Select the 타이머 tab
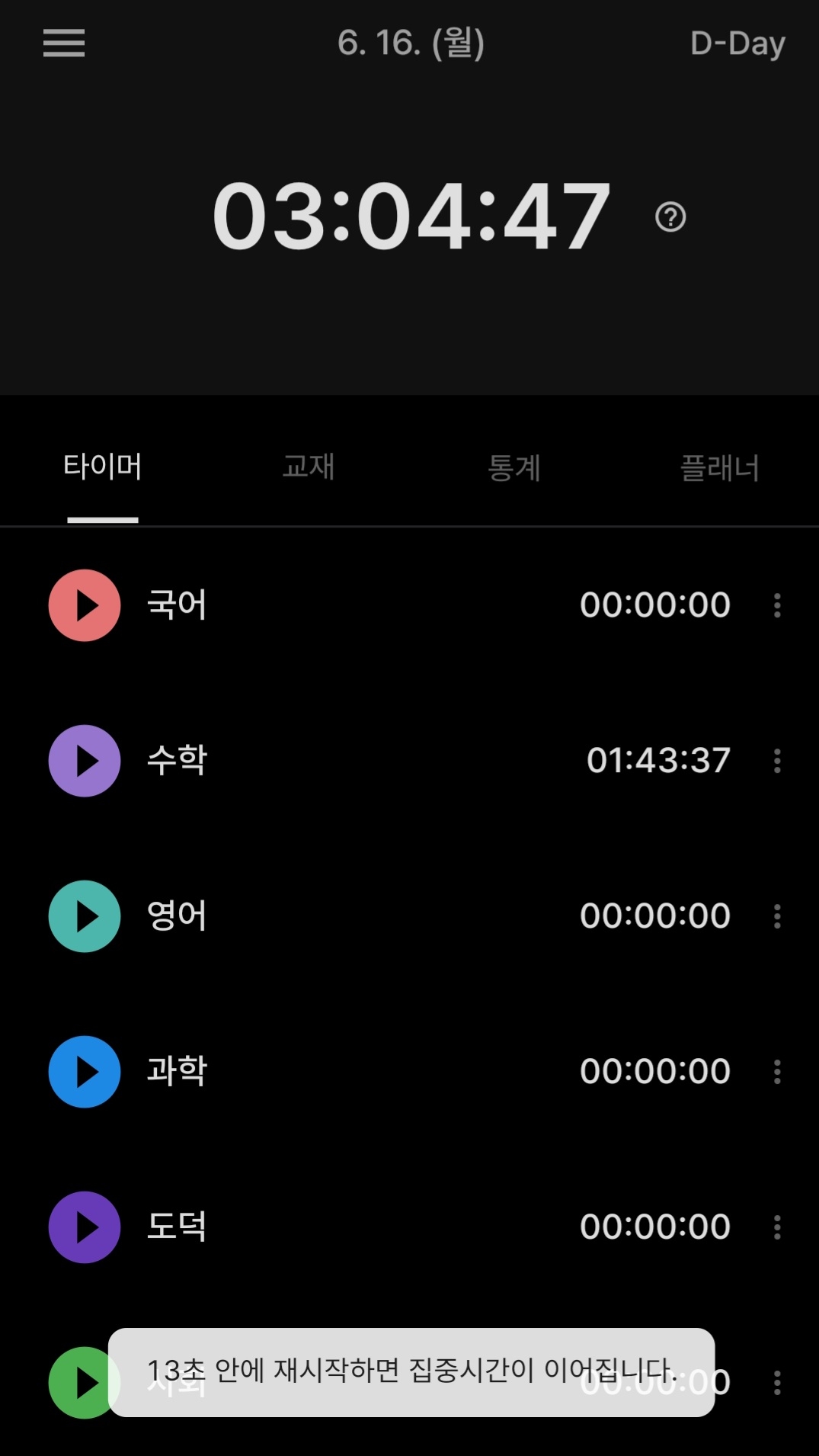 click(103, 467)
